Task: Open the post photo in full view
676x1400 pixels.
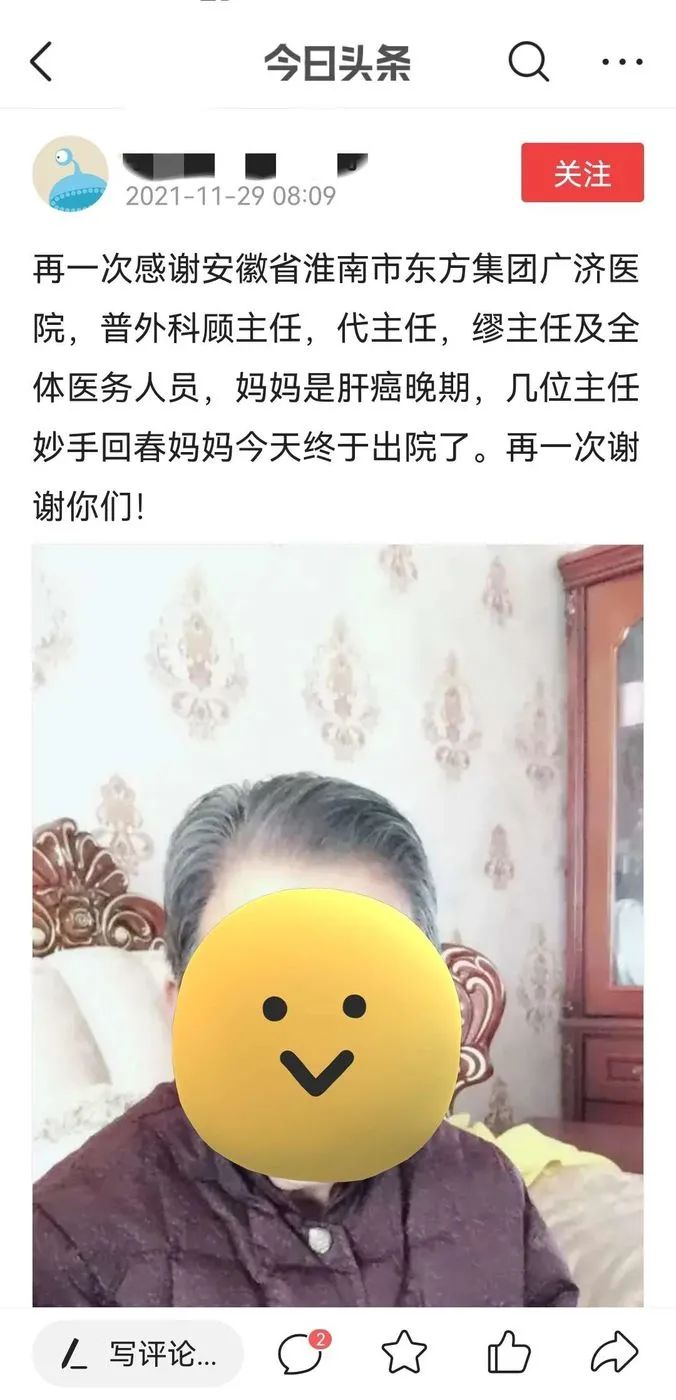Action: pyautogui.click(x=337, y=925)
